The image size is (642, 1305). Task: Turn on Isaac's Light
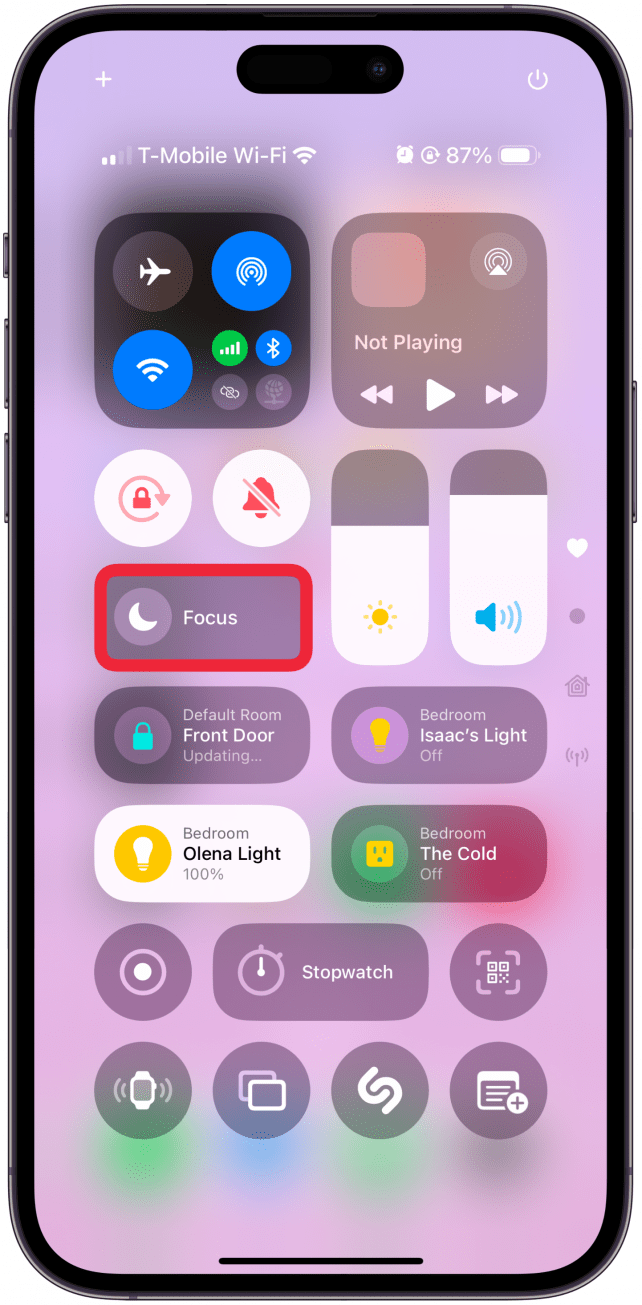point(379,736)
